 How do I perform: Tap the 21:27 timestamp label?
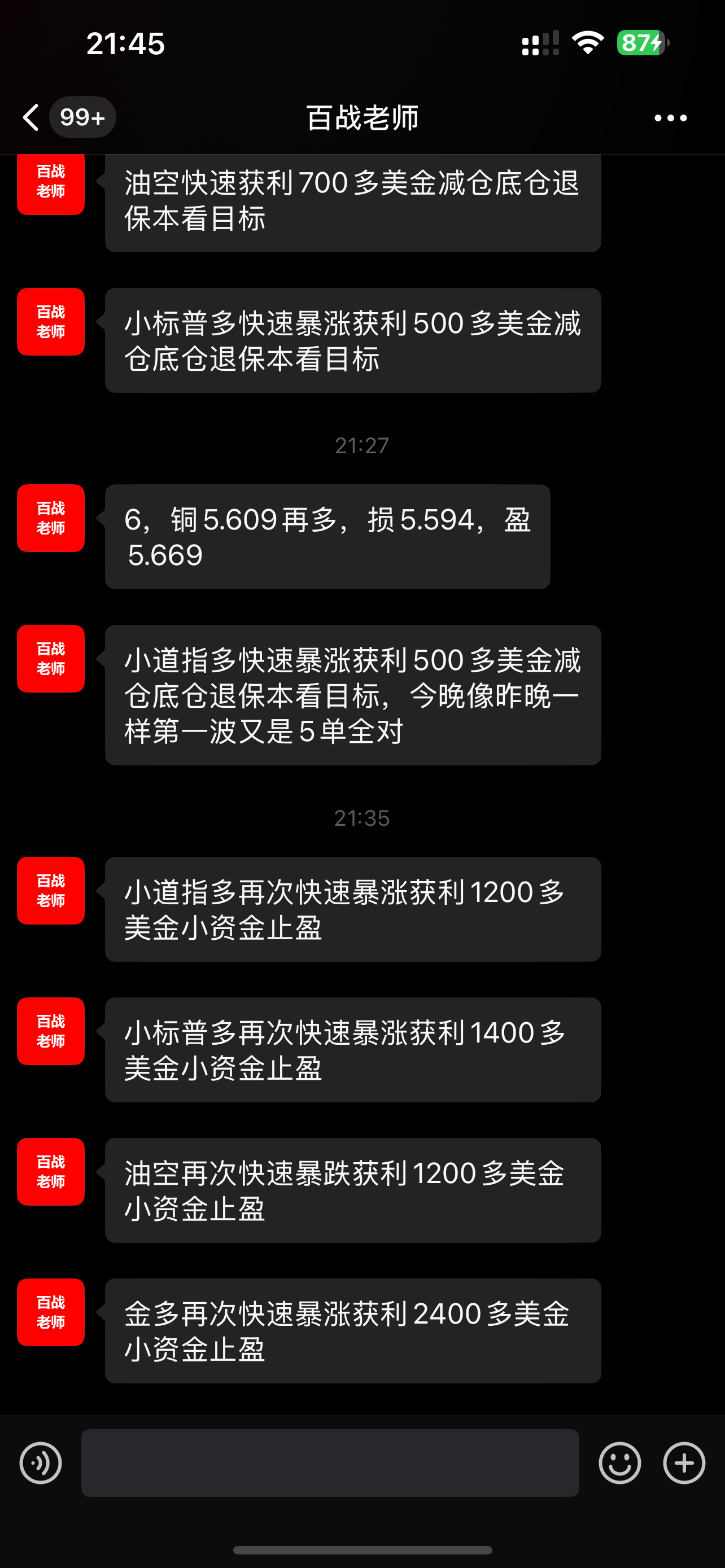coord(362,445)
